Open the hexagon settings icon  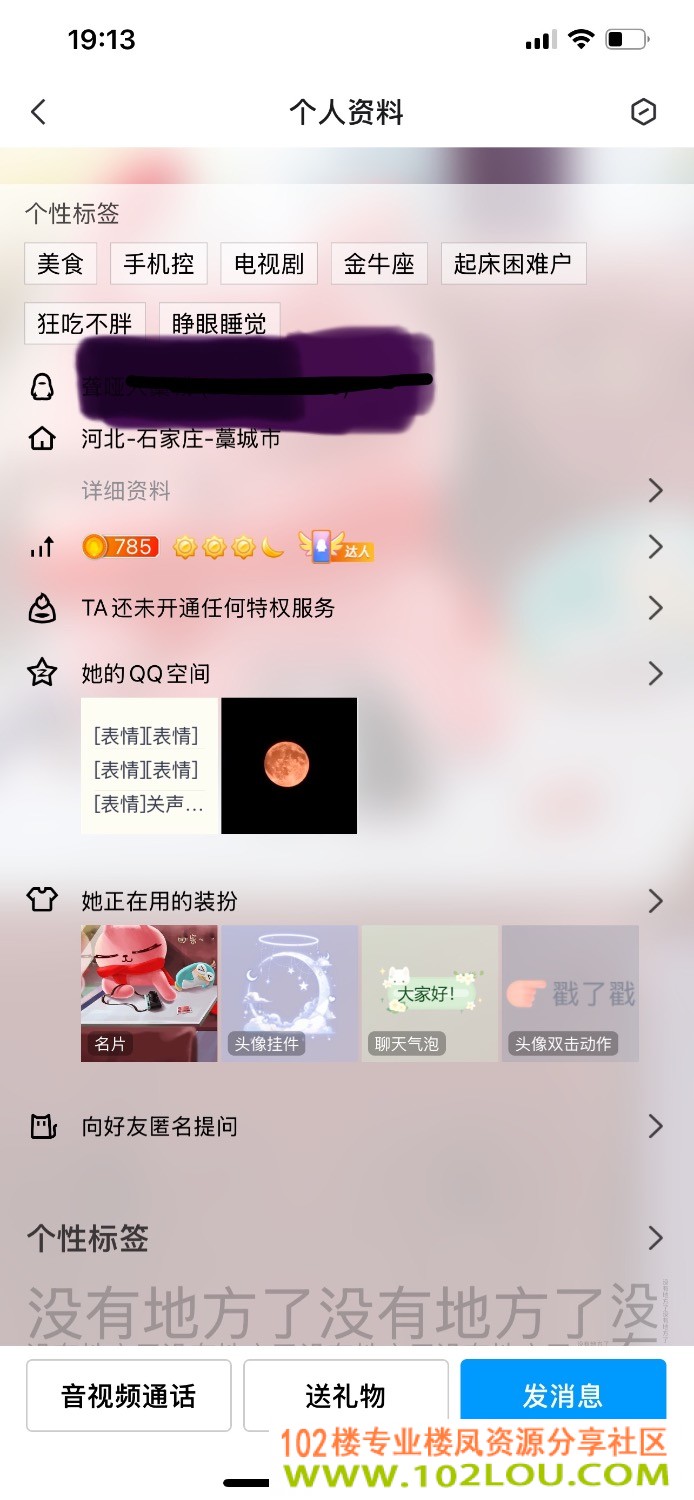643,112
